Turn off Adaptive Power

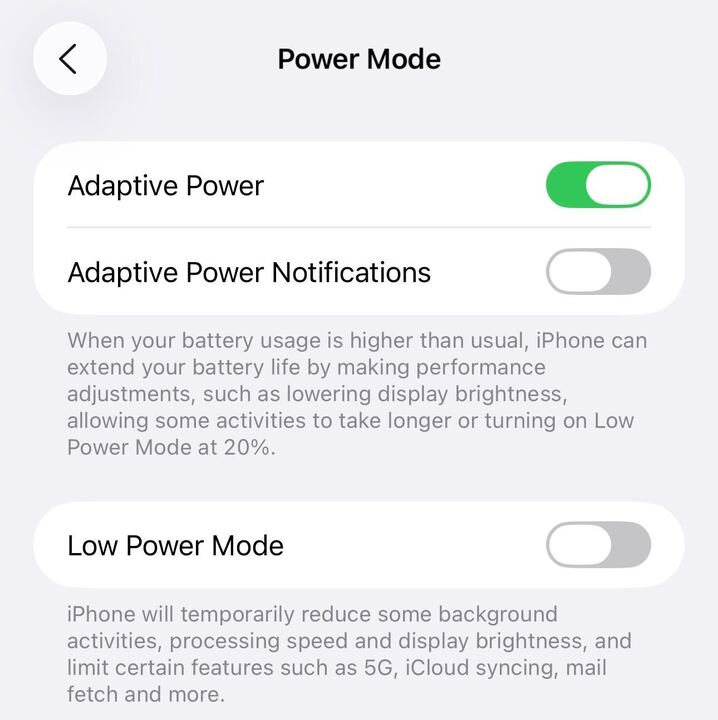click(598, 185)
